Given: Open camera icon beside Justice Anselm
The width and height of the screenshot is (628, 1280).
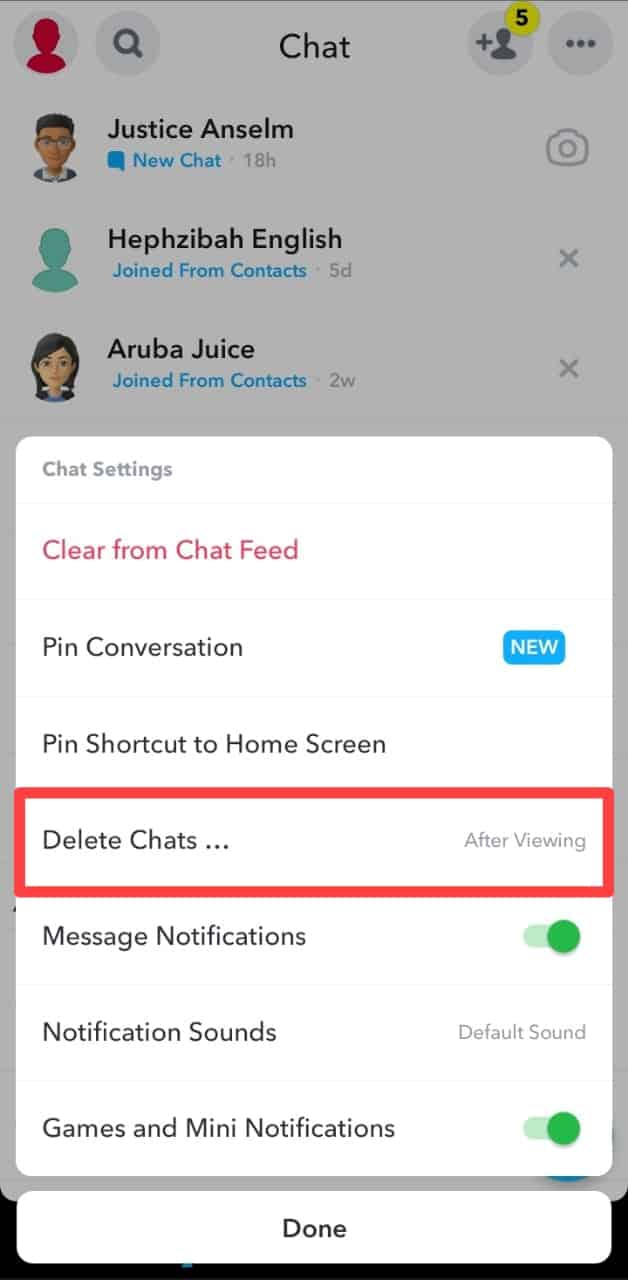Looking at the screenshot, I should pyautogui.click(x=567, y=149).
